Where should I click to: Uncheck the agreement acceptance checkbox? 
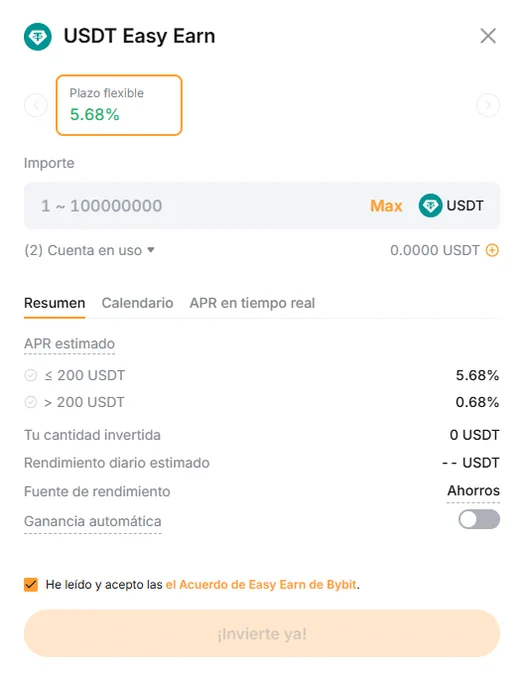(x=31, y=585)
